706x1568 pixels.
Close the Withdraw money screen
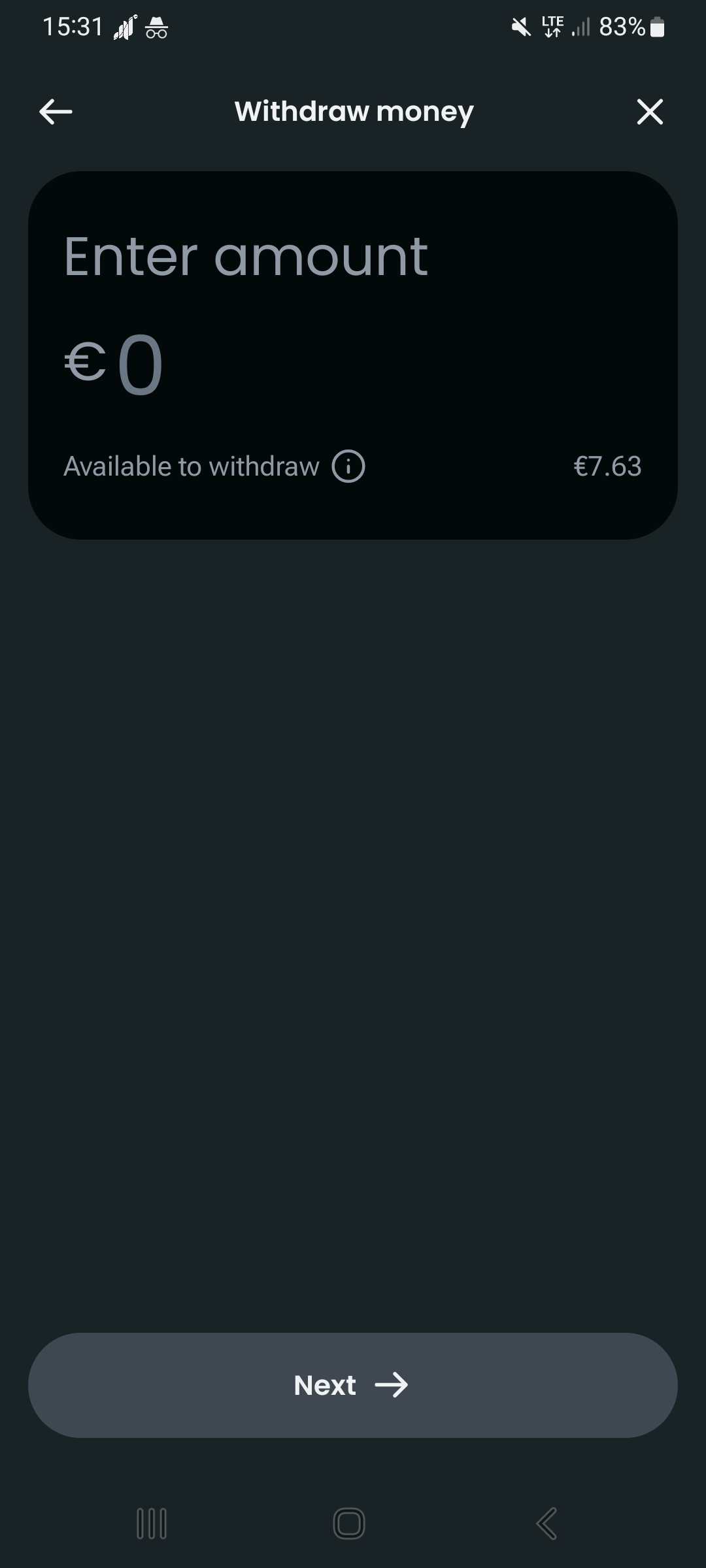point(650,112)
